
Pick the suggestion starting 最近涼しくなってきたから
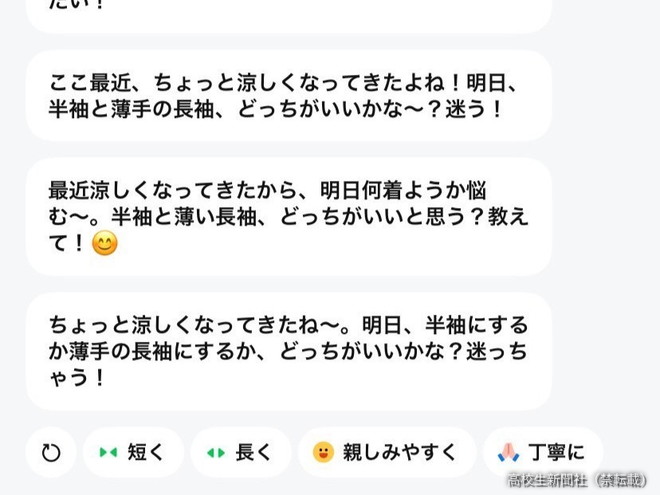[288, 216]
